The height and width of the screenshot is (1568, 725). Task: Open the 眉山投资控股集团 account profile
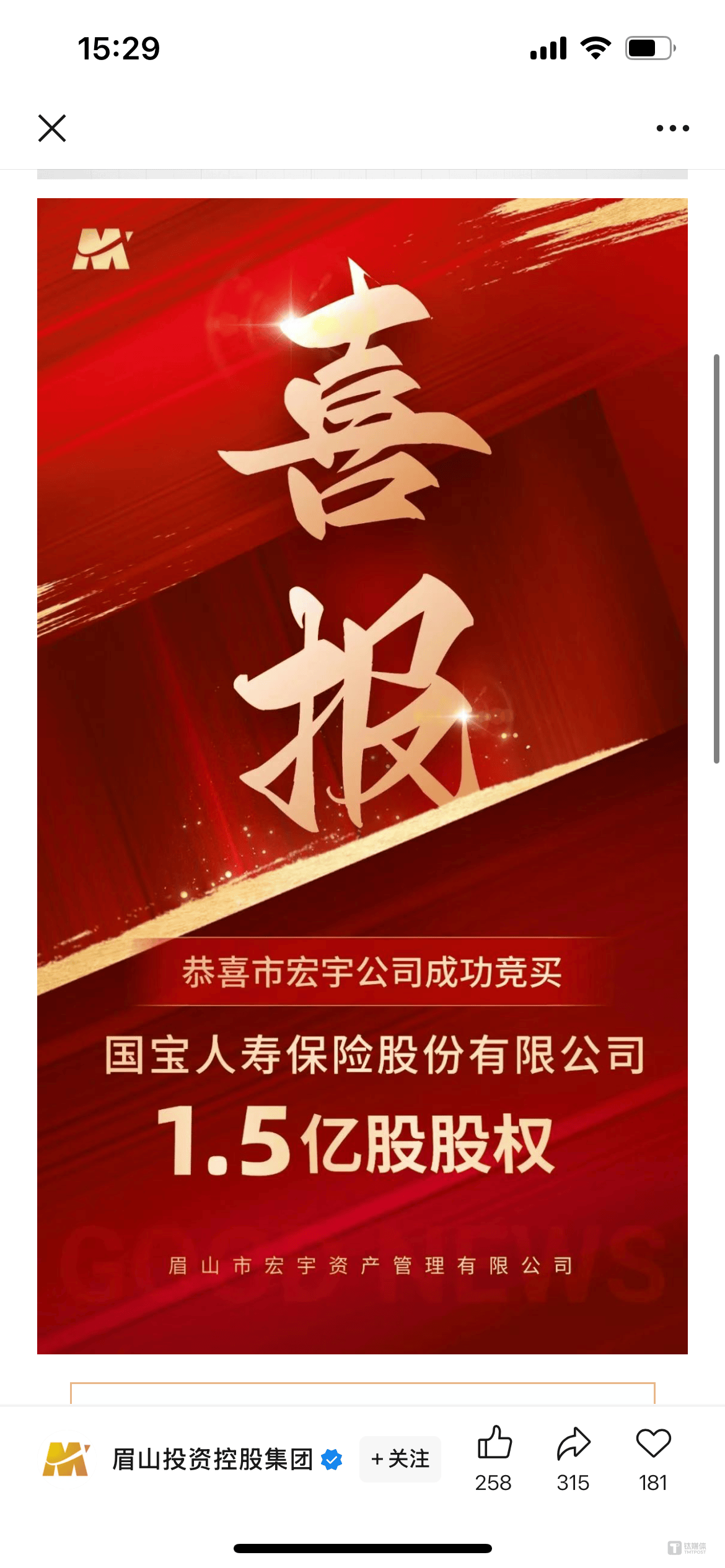[x=212, y=1459]
